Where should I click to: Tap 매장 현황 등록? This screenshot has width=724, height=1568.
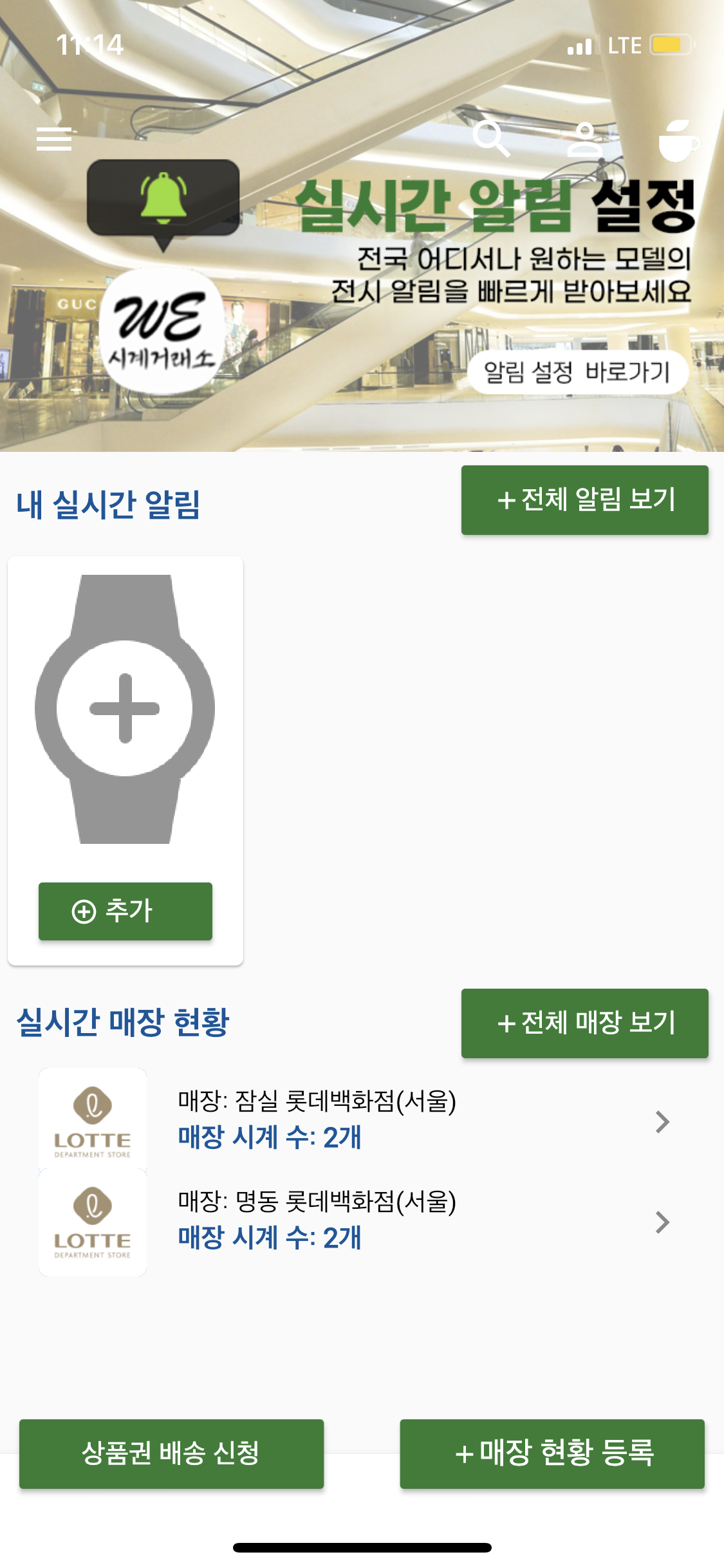(552, 1453)
